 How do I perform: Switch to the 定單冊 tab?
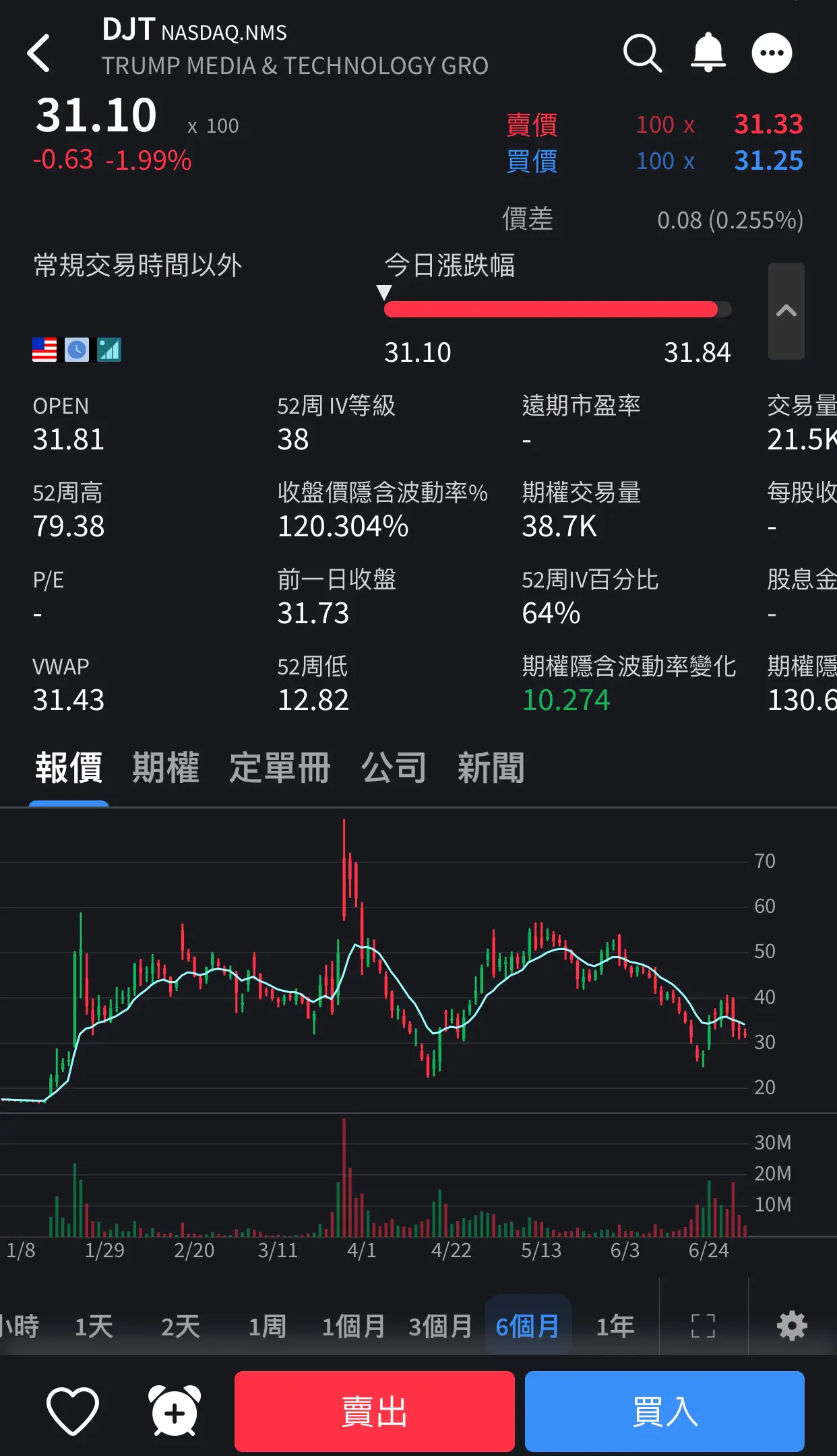pyautogui.click(x=280, y=768)
